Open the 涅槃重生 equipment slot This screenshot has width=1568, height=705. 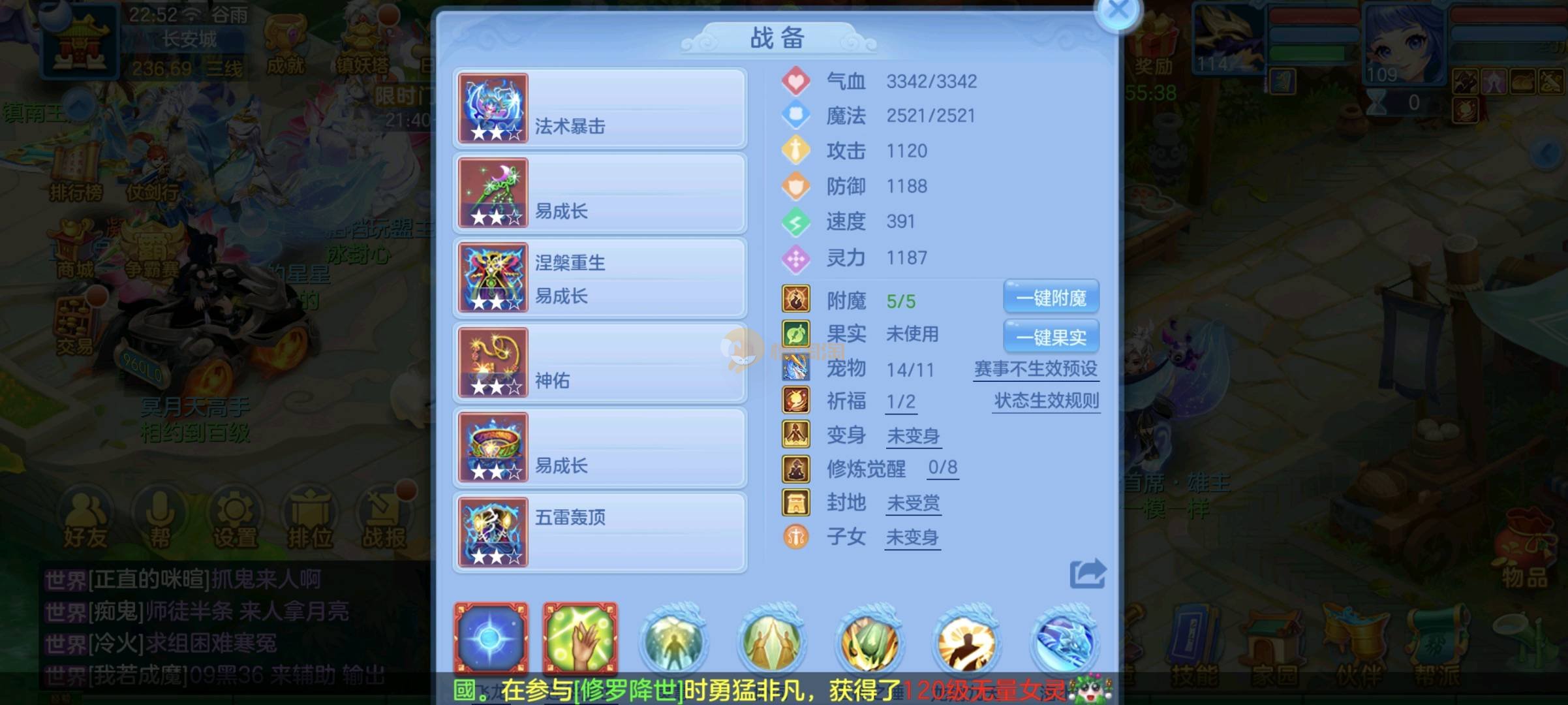click(x=600, y=278)
